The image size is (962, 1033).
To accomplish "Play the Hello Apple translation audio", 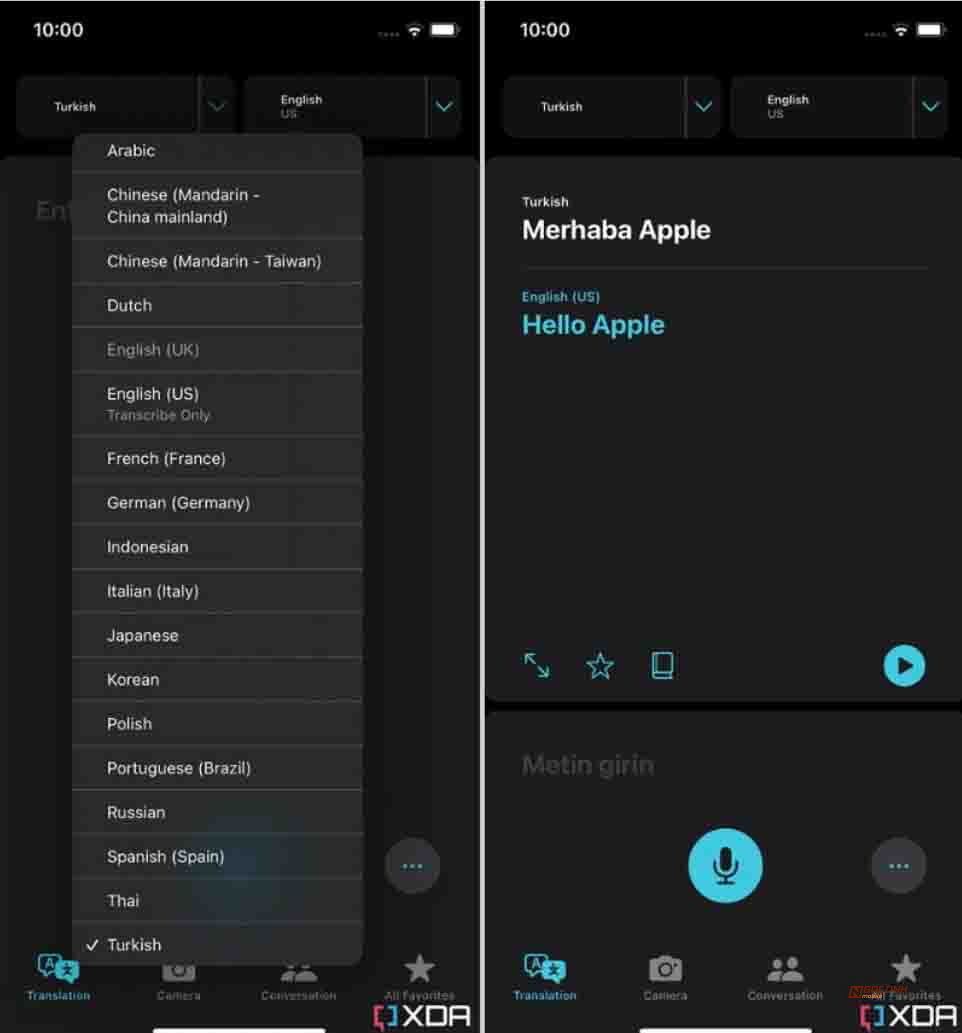I will pos(904,665).
